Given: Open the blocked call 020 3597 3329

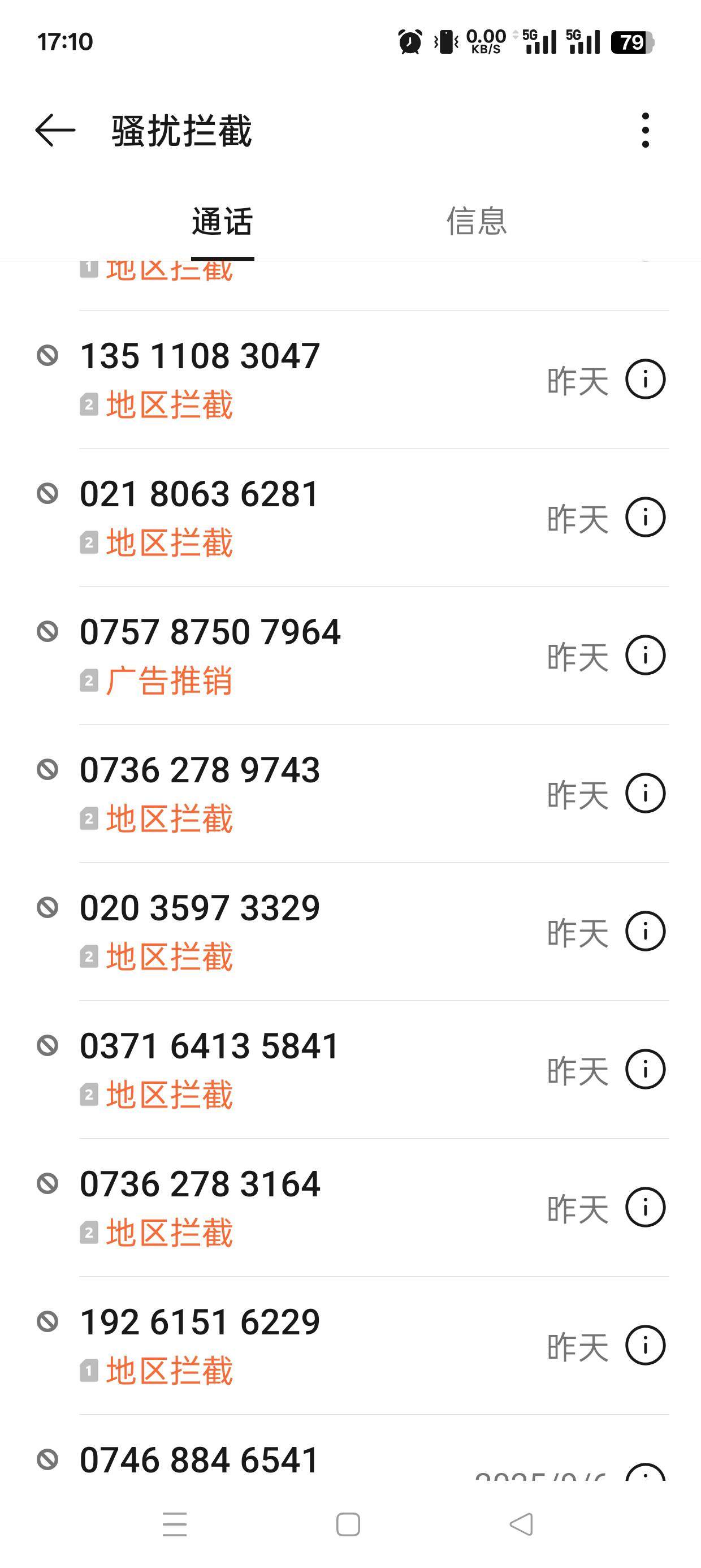Looking at the screenshot, I should [x=350, y=931].
